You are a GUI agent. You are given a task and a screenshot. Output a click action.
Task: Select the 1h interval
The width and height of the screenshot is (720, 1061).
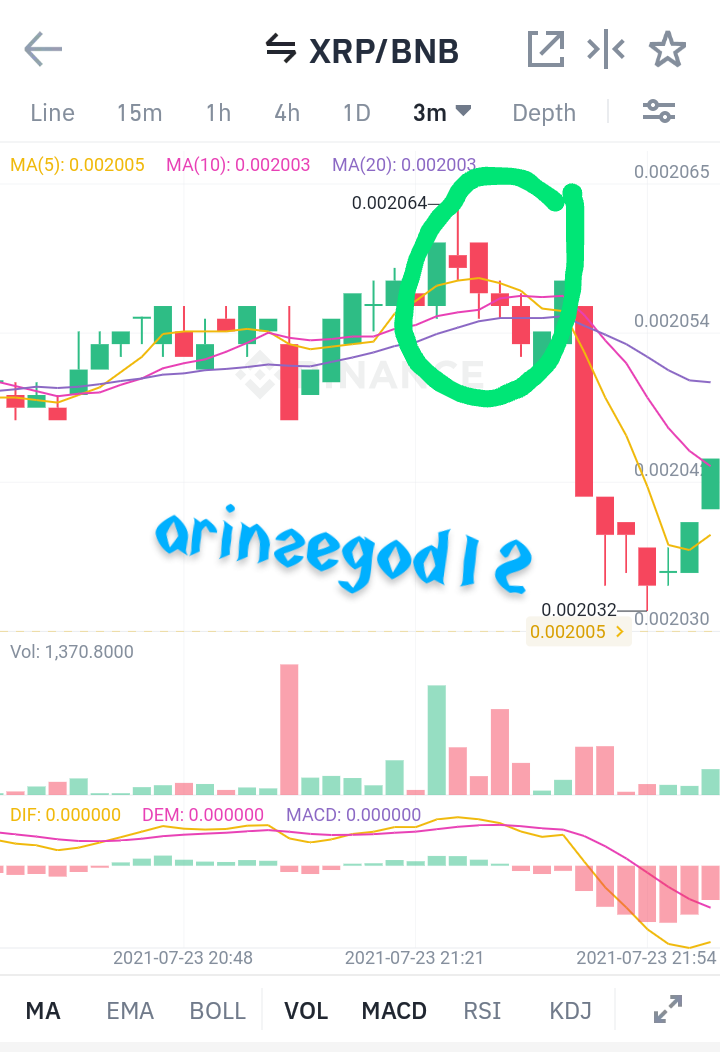point(218,112)
